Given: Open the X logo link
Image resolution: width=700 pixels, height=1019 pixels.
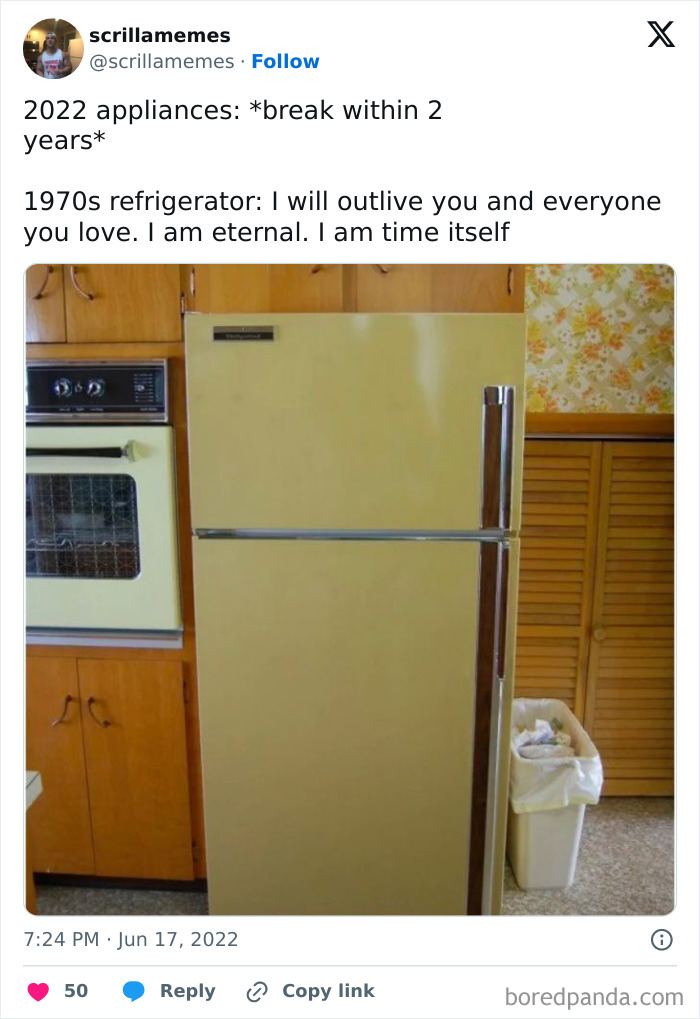Looking at the screenshot, I should pyautogui.click(x=660, y=35).
